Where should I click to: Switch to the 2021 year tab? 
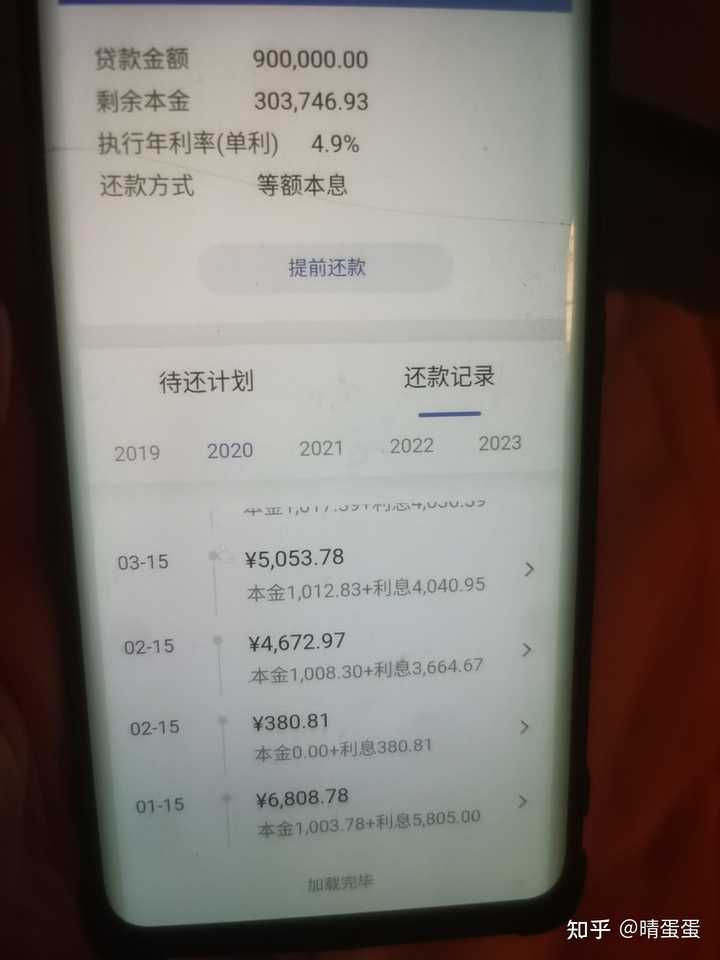click(321, 448)
